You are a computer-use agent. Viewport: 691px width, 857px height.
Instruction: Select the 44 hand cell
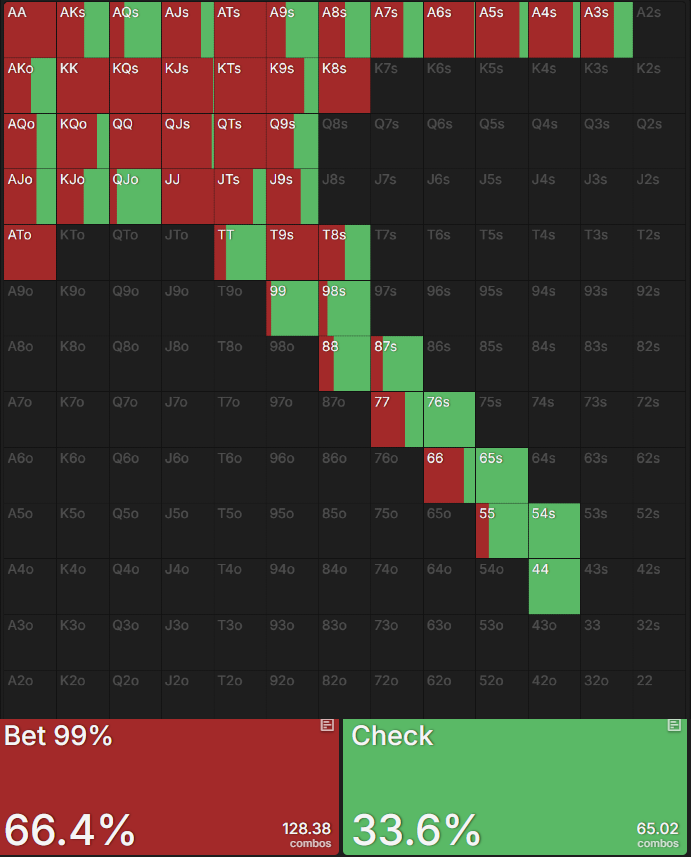coord(554,586)
